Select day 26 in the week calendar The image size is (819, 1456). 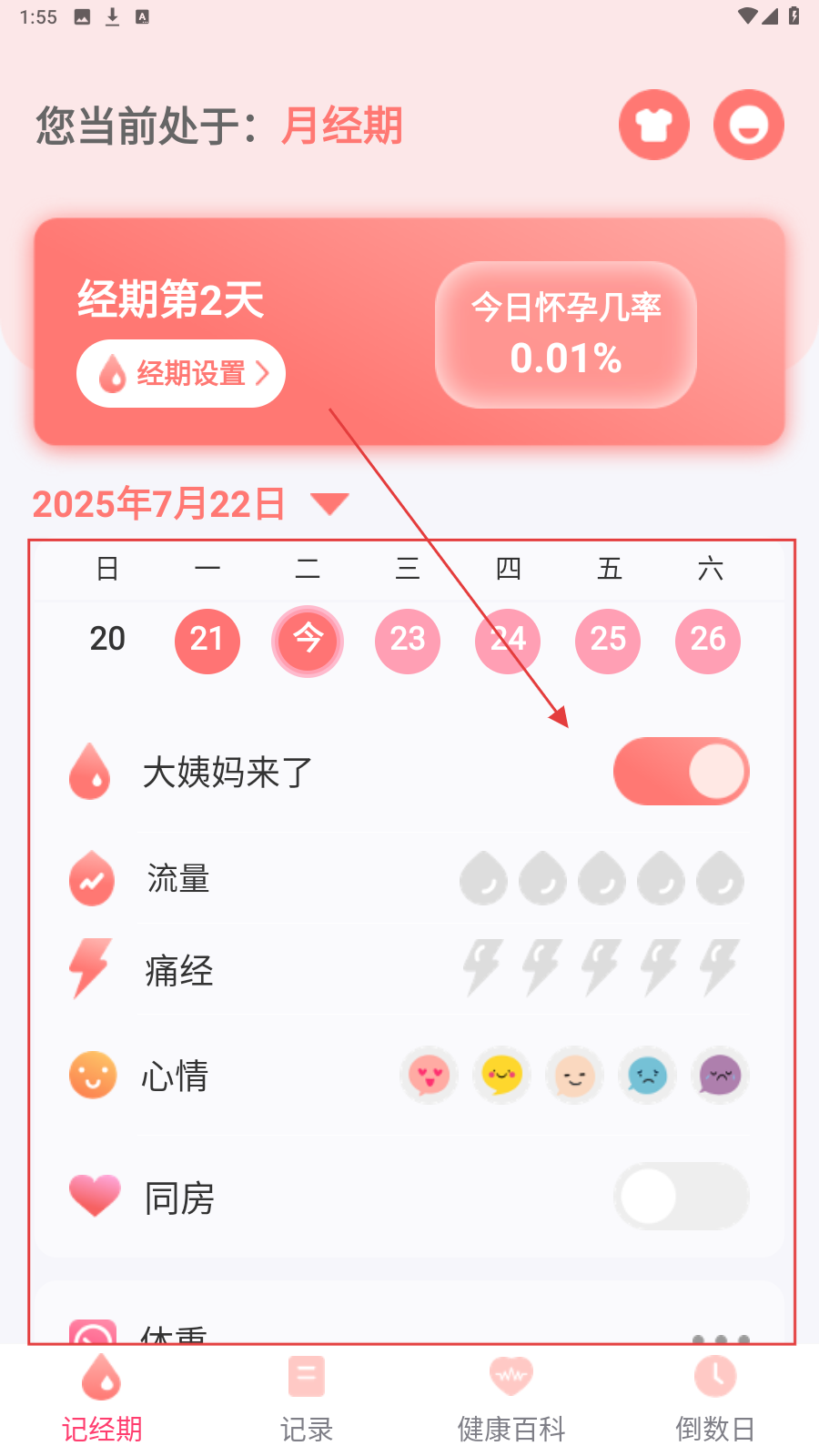[x=708, y=641]
